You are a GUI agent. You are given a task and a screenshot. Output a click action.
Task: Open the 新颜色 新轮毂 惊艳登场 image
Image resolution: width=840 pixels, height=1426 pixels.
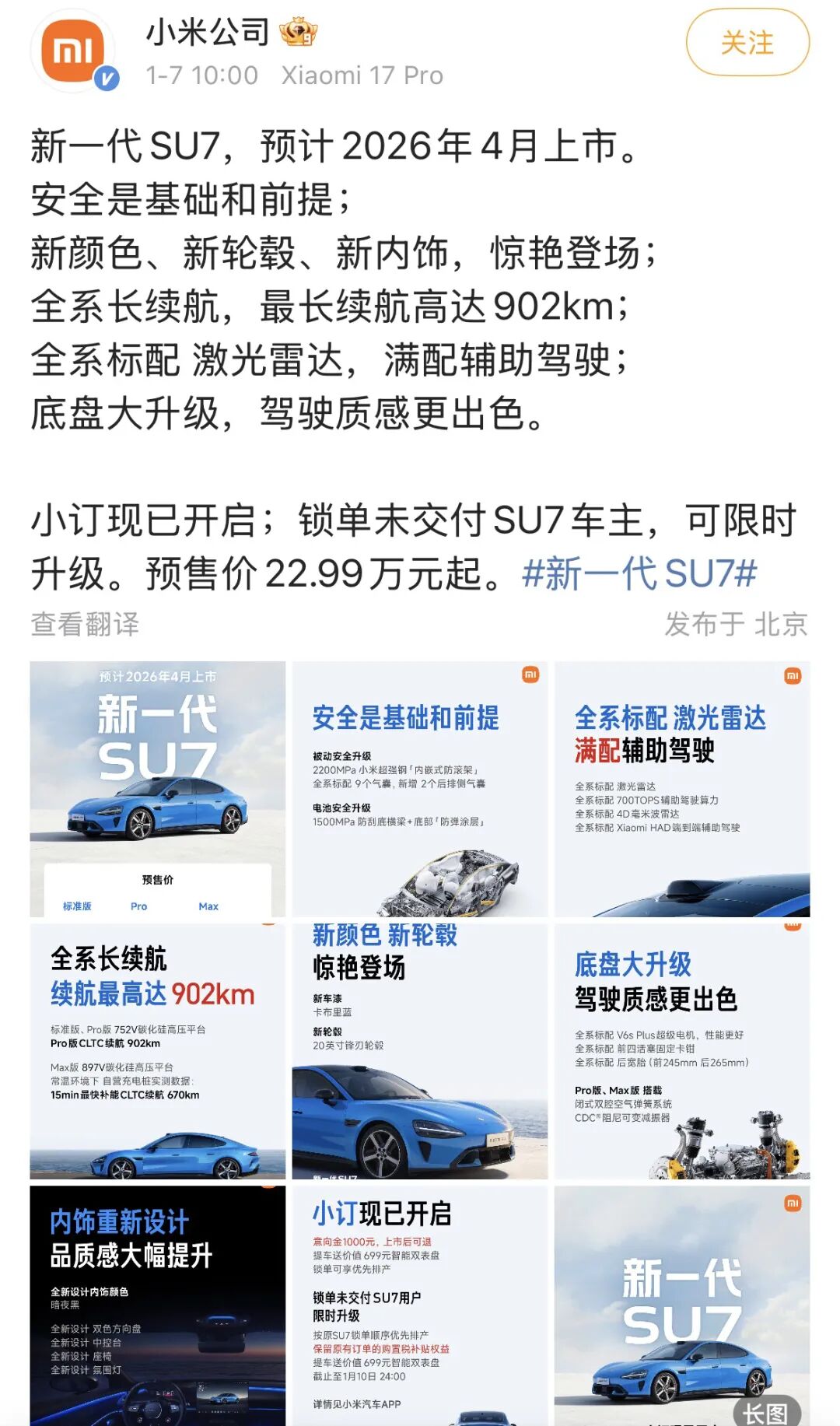click(420, 1051)
